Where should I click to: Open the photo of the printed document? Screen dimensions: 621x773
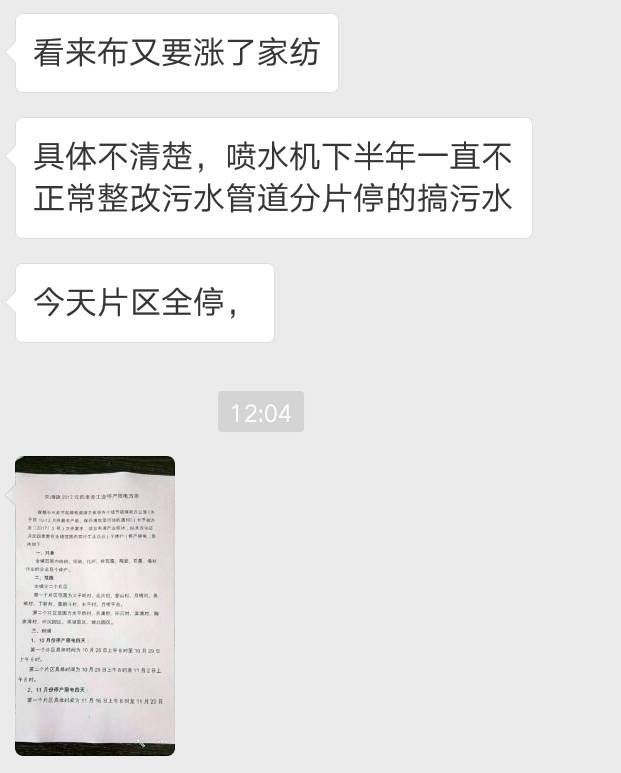[95, 605]
